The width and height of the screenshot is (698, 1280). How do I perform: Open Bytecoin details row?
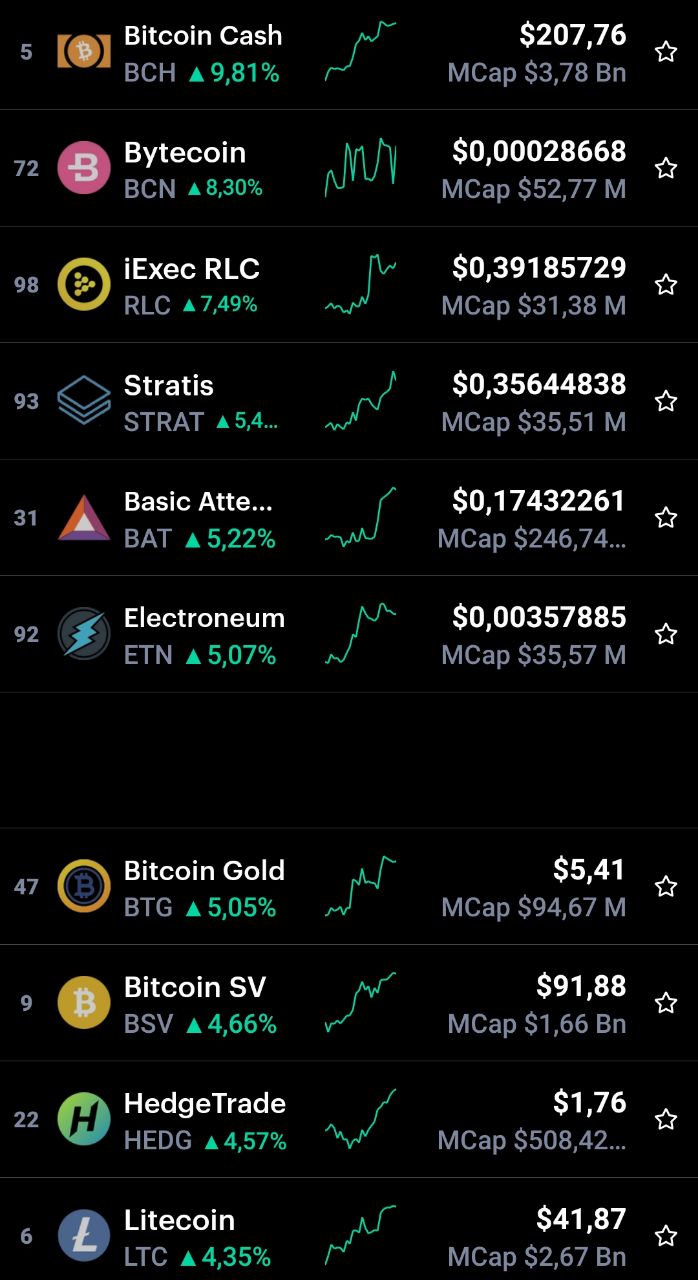[x=349, y=168]
